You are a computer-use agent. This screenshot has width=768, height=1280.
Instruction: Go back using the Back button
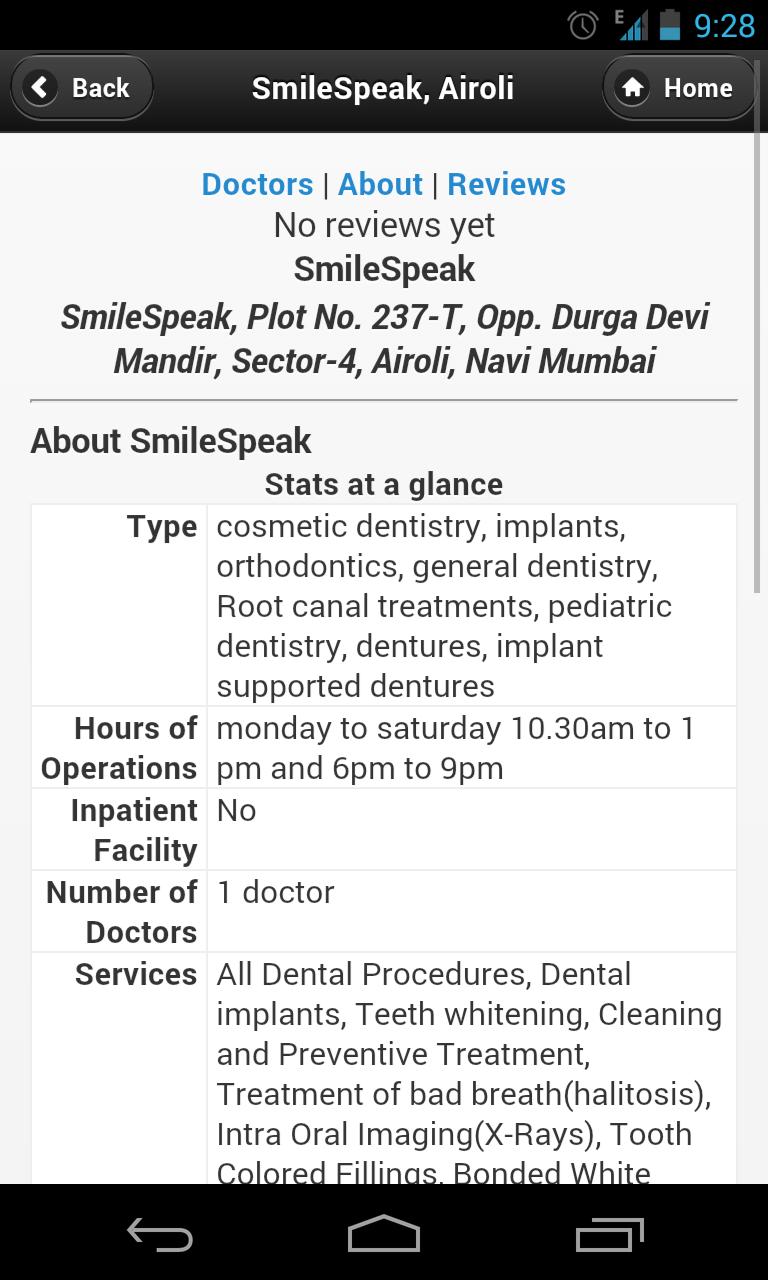pyautogui.click(x=82, y=88)
